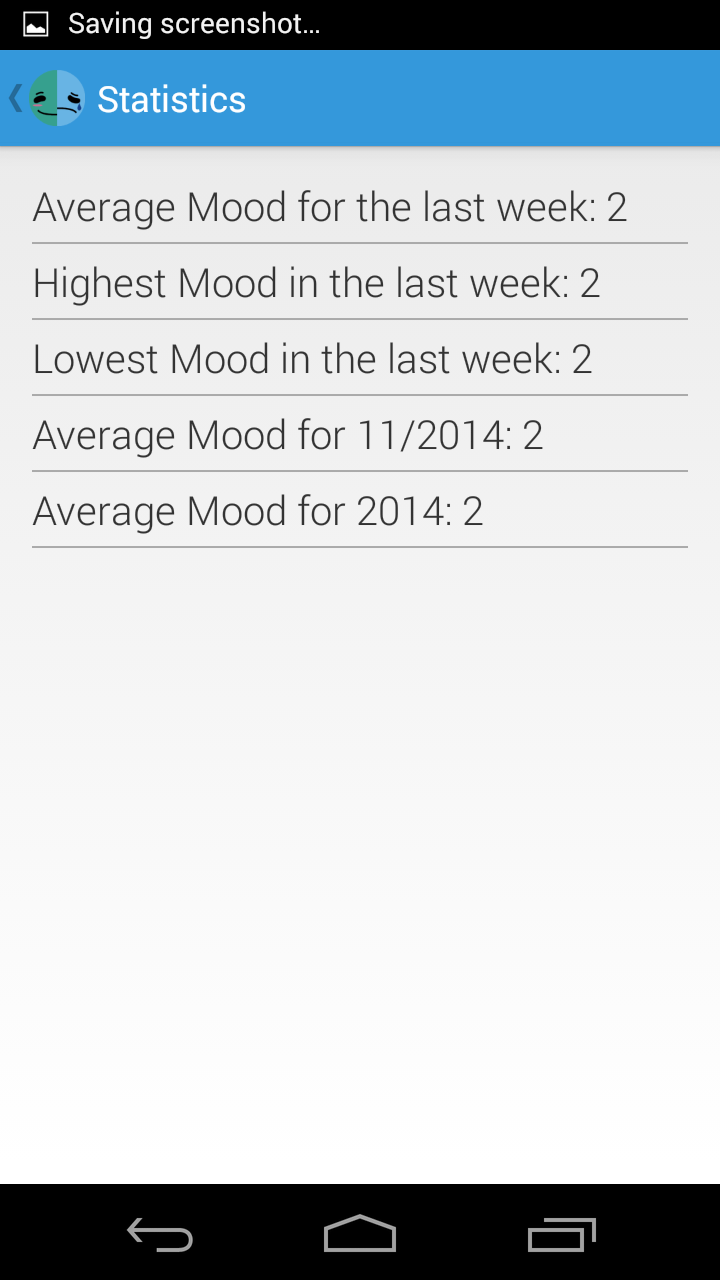Open the recent apps view
This screenshot has width=720, height=1280.
click(x=561, y=1235)
